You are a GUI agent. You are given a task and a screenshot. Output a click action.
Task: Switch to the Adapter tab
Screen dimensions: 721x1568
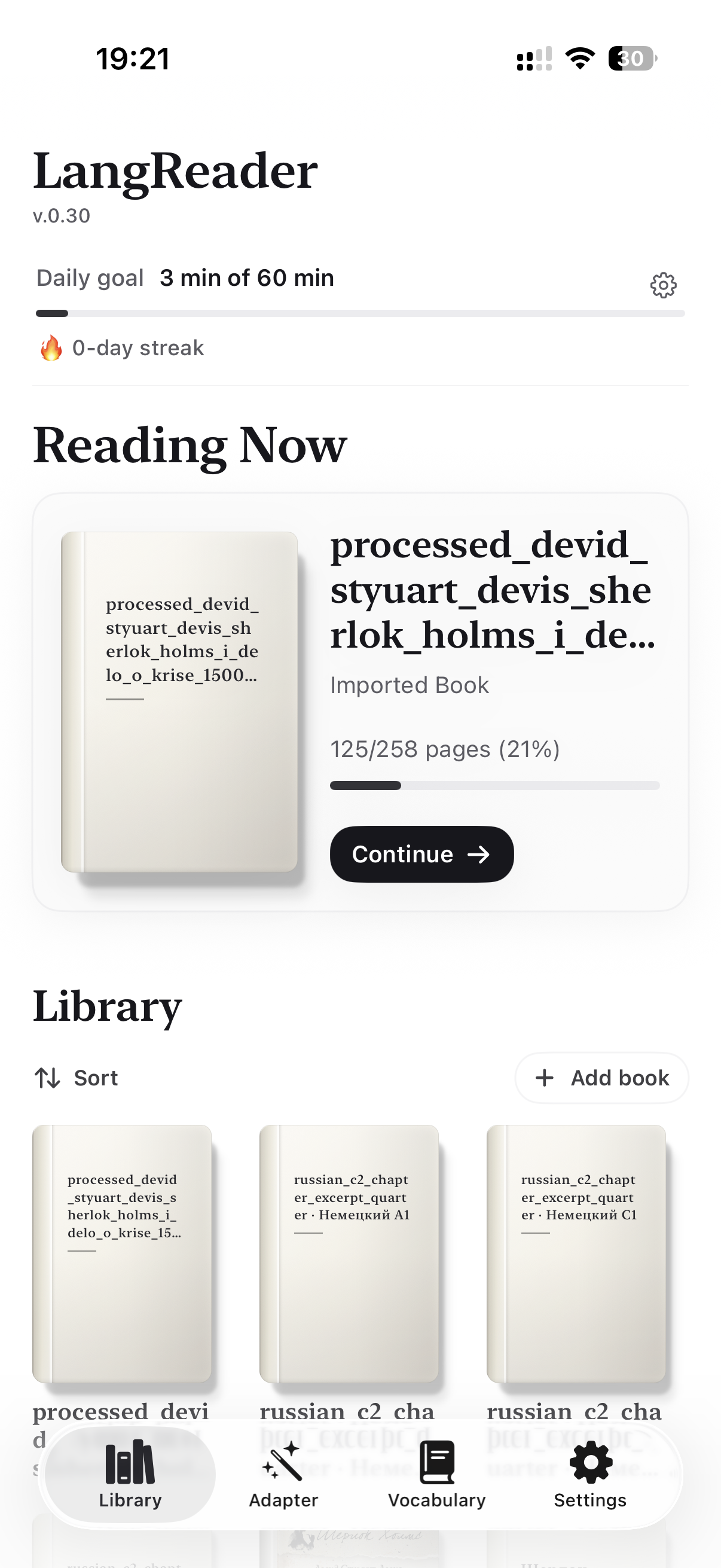(283, 1474)
